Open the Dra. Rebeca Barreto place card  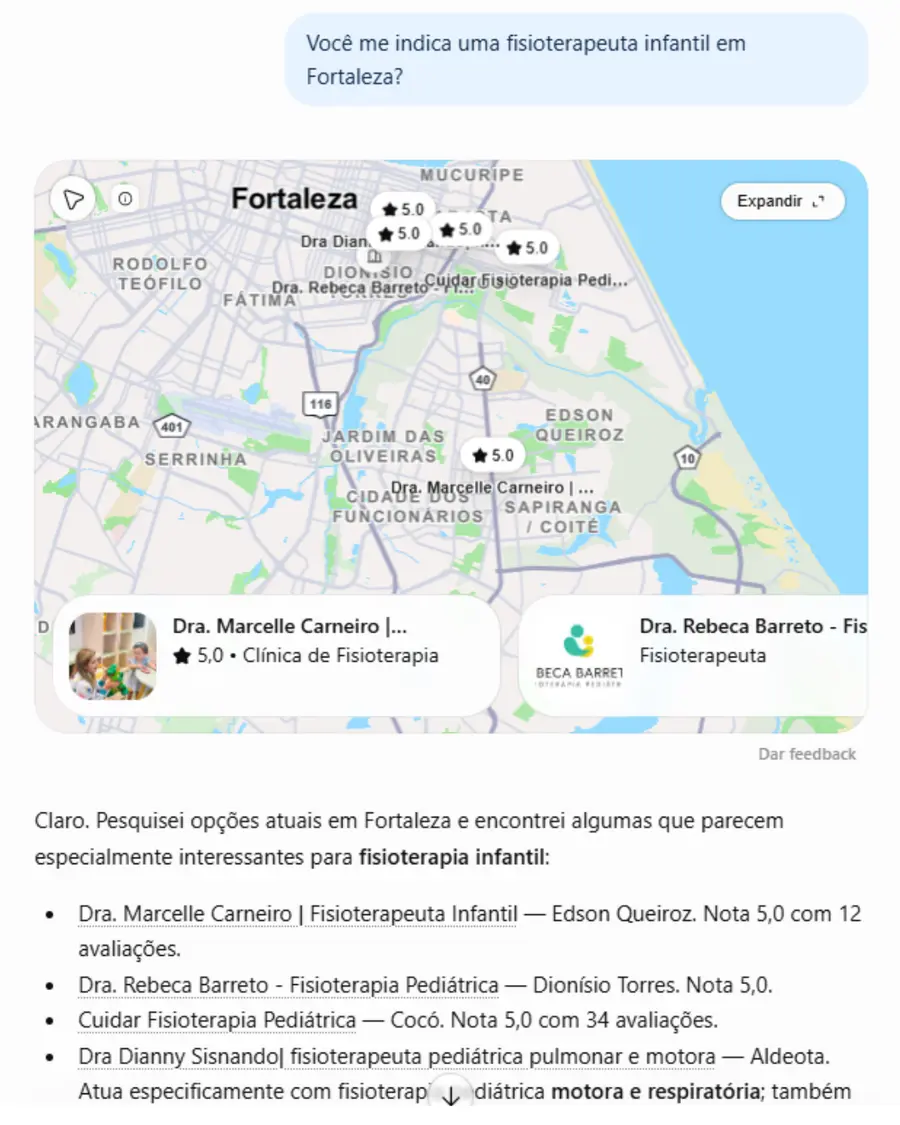693,656
